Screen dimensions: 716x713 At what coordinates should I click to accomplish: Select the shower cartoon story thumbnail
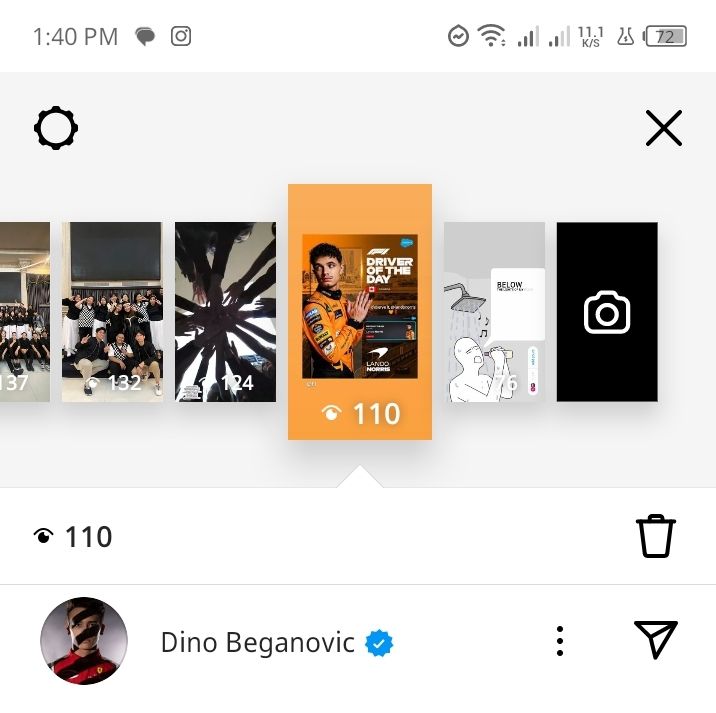(494, 312)
